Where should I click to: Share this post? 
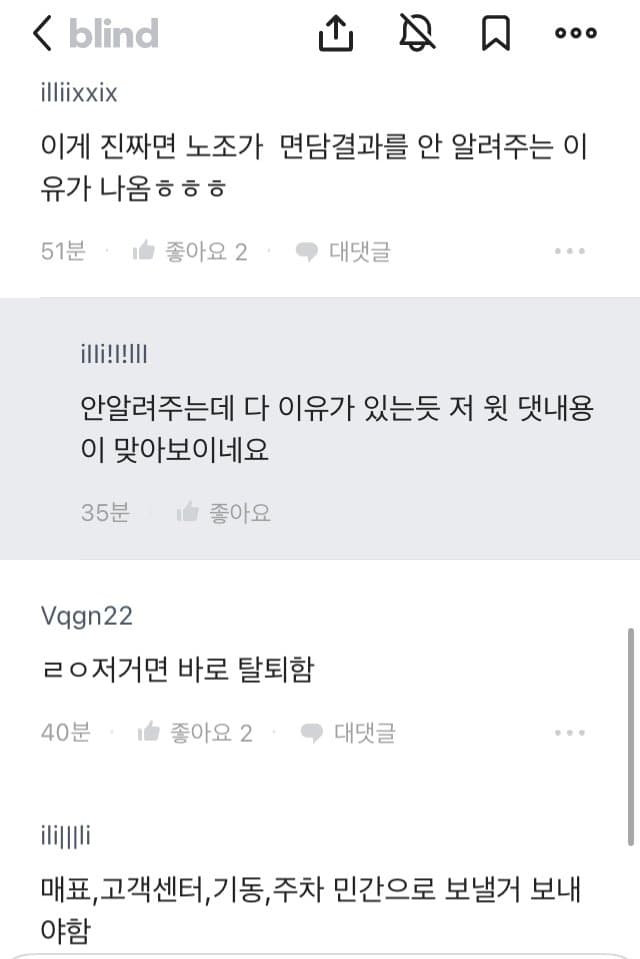(x=336, y=34)
